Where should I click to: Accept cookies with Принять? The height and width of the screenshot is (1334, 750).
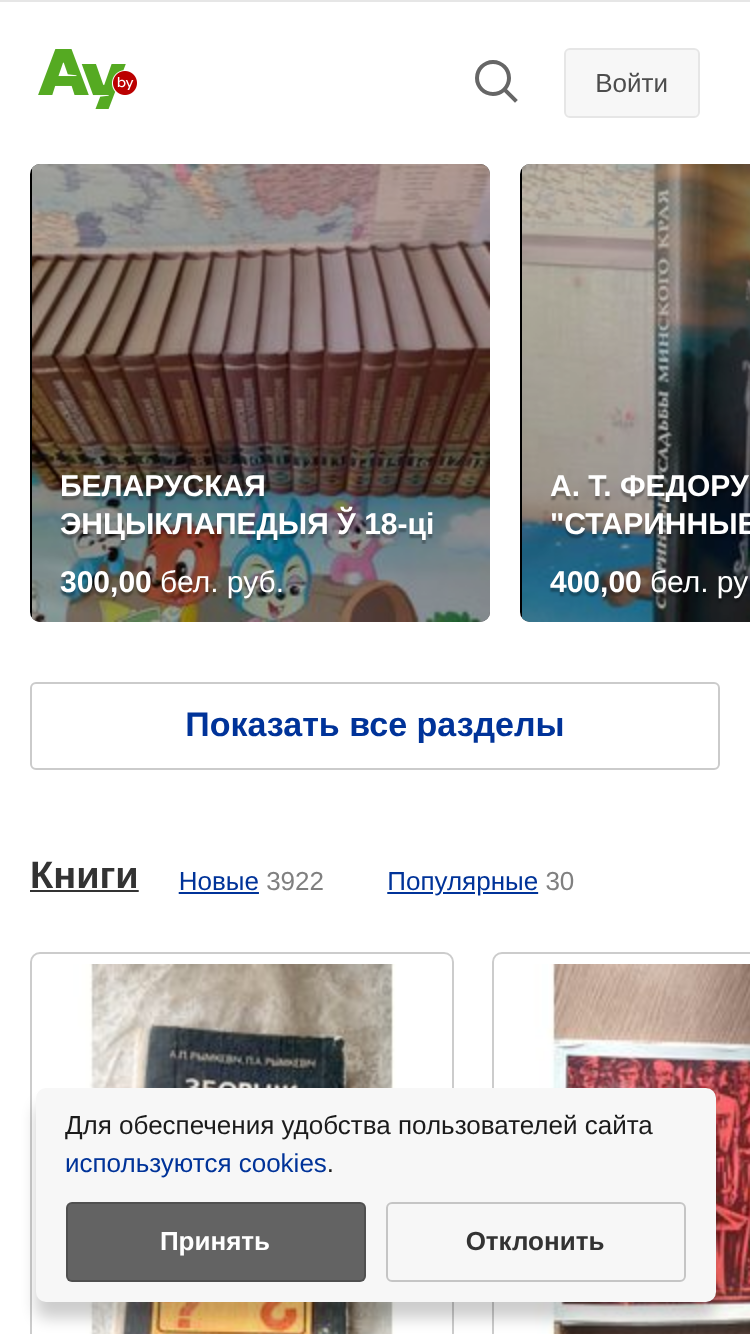point(216,1242)
